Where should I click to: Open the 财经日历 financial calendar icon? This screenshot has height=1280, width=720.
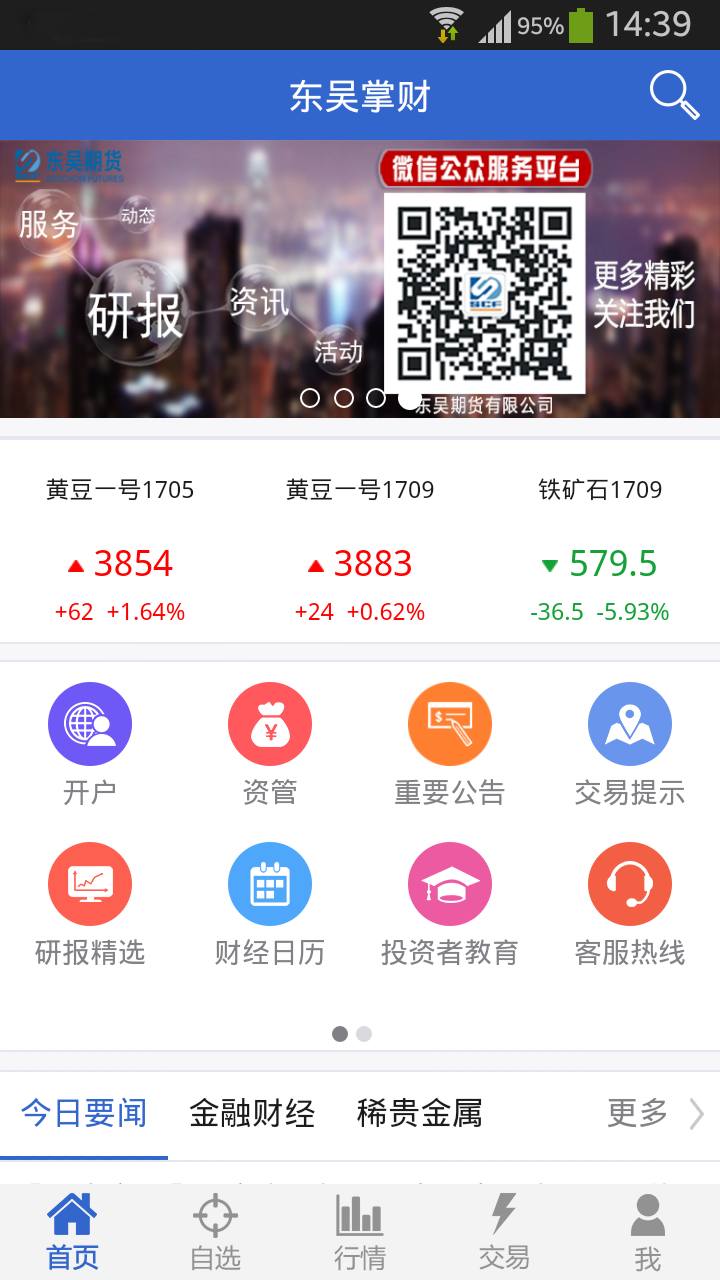click(270, 903)
